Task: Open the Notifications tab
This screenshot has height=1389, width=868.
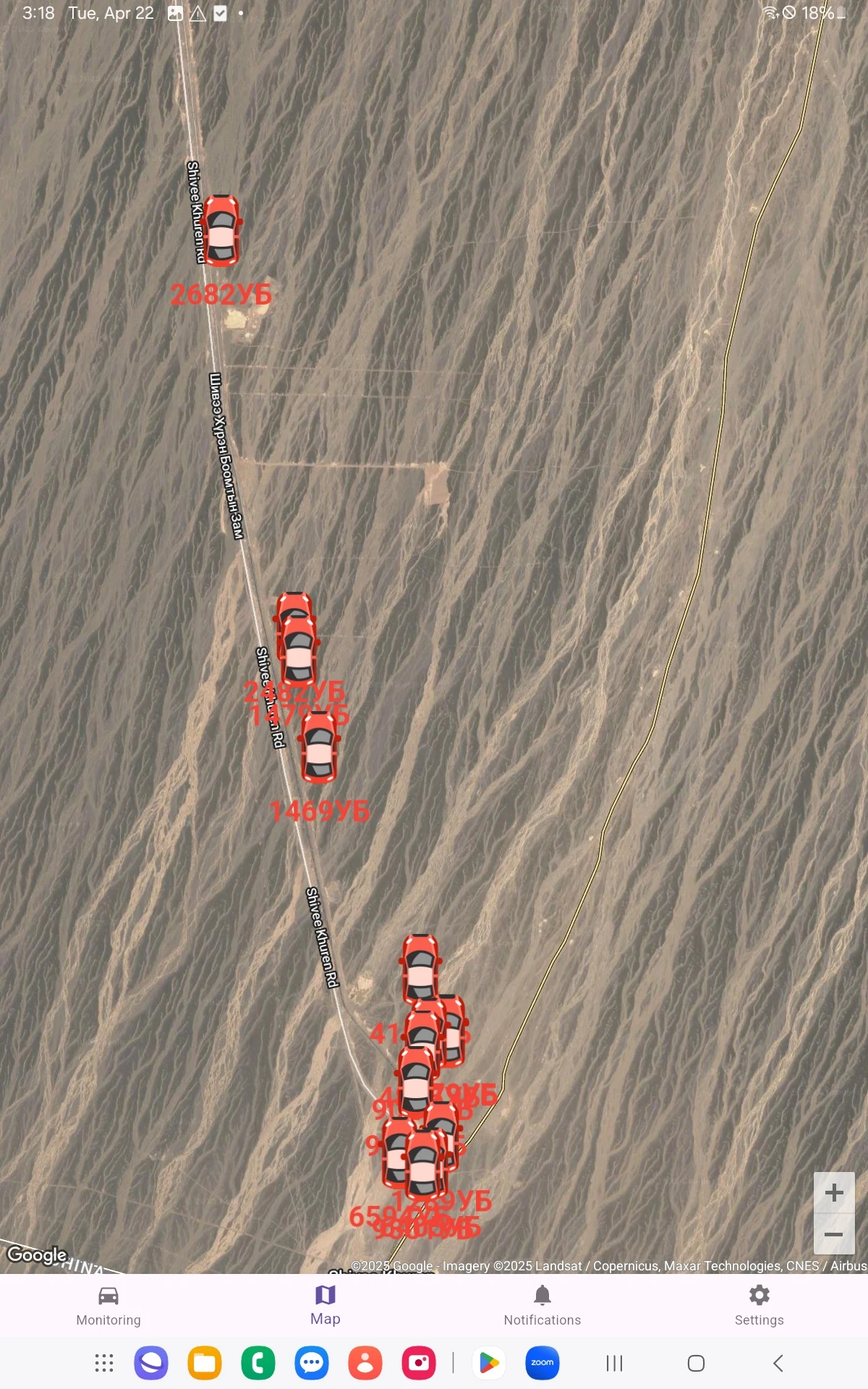Action: coord(542,1306)
